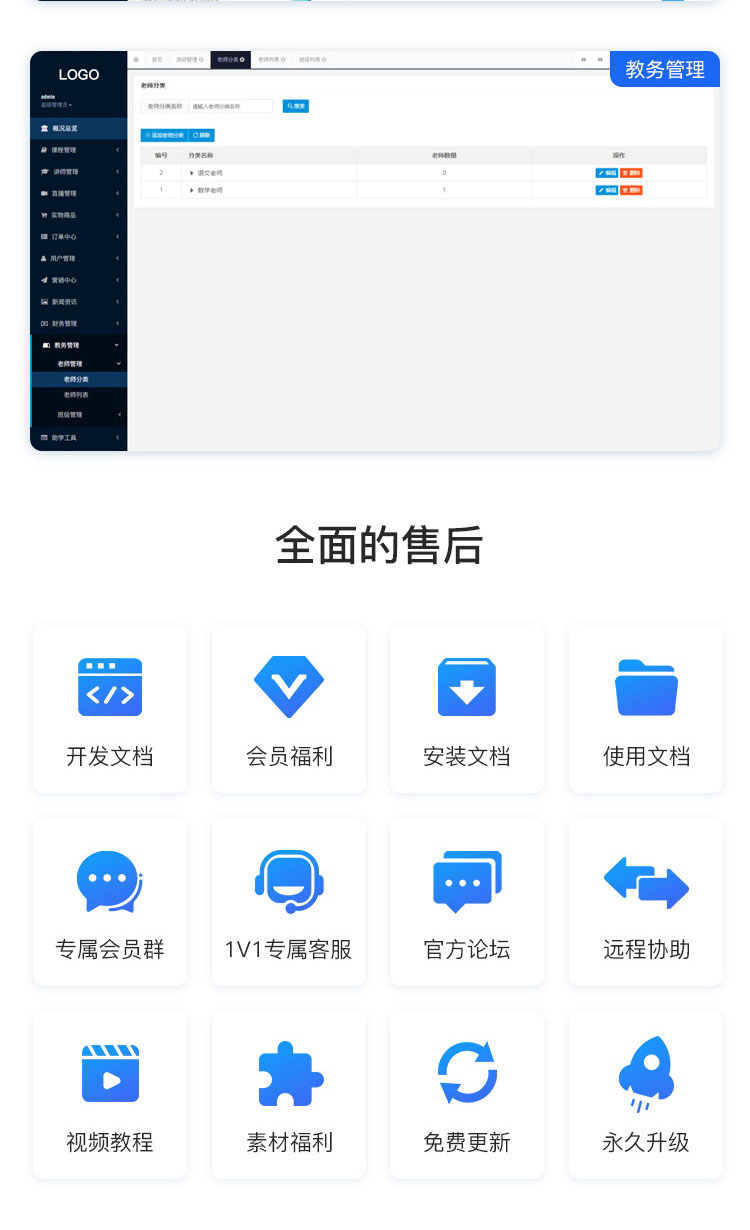Open the 老师列表 tab

point(270,59)
